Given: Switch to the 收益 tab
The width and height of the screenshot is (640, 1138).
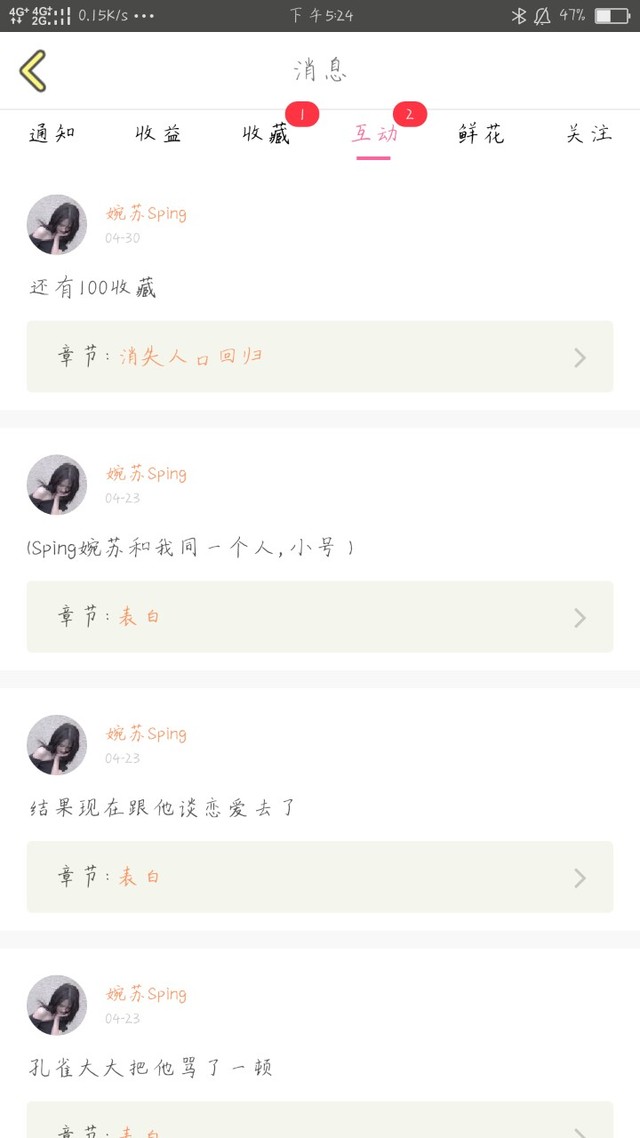Looking at the screenshot, I should point(158,134).
